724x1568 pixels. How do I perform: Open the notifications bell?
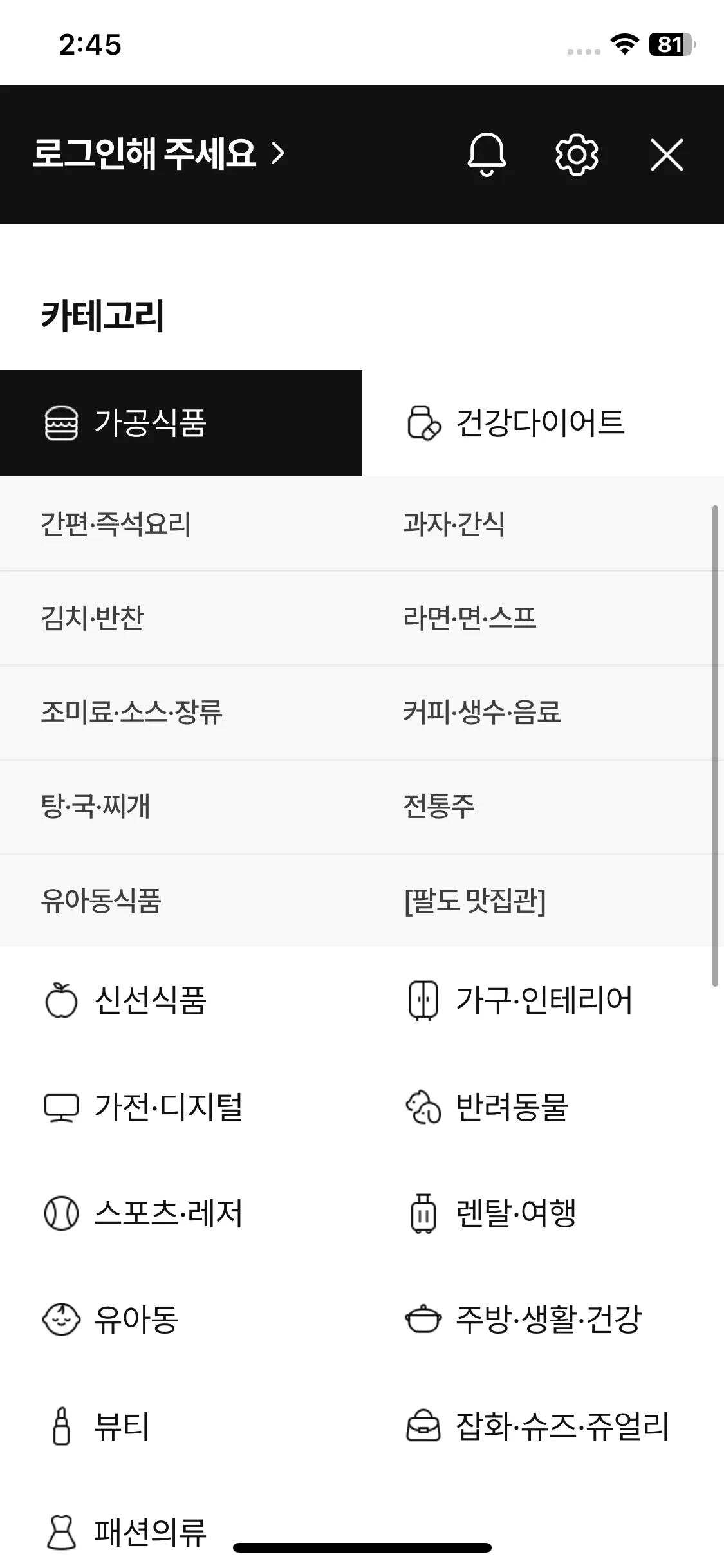[x=487, y=154]
